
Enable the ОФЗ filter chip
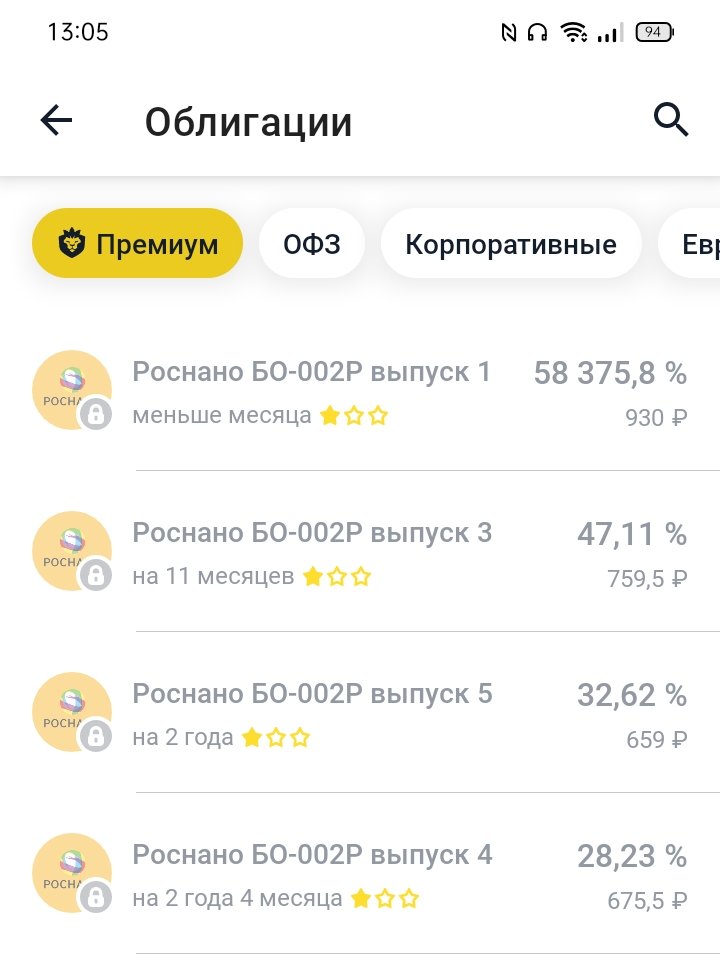click(x=311, y=242)
